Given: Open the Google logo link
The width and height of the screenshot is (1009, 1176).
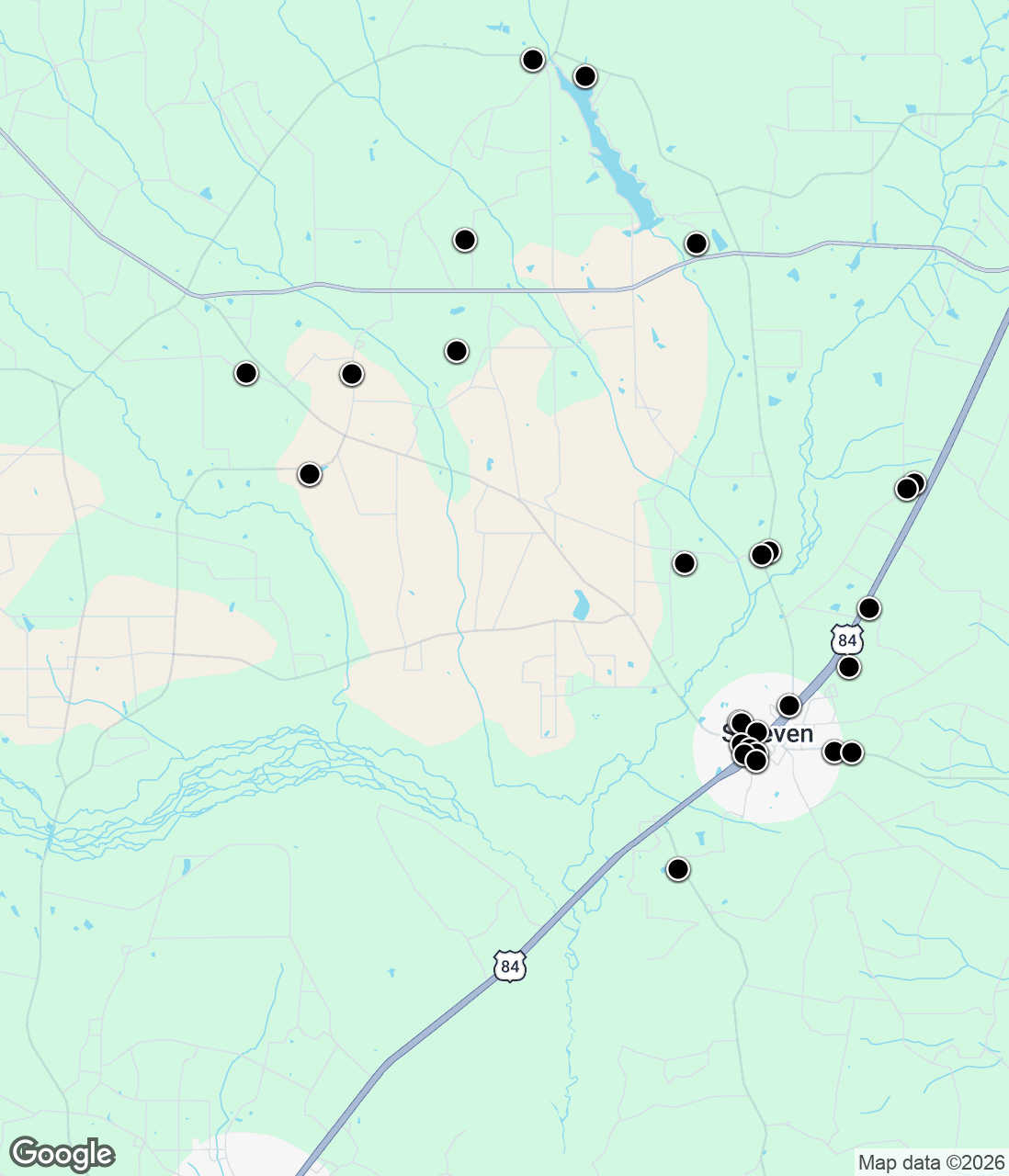Looking at the screenshot, I should pos(62,1154).
